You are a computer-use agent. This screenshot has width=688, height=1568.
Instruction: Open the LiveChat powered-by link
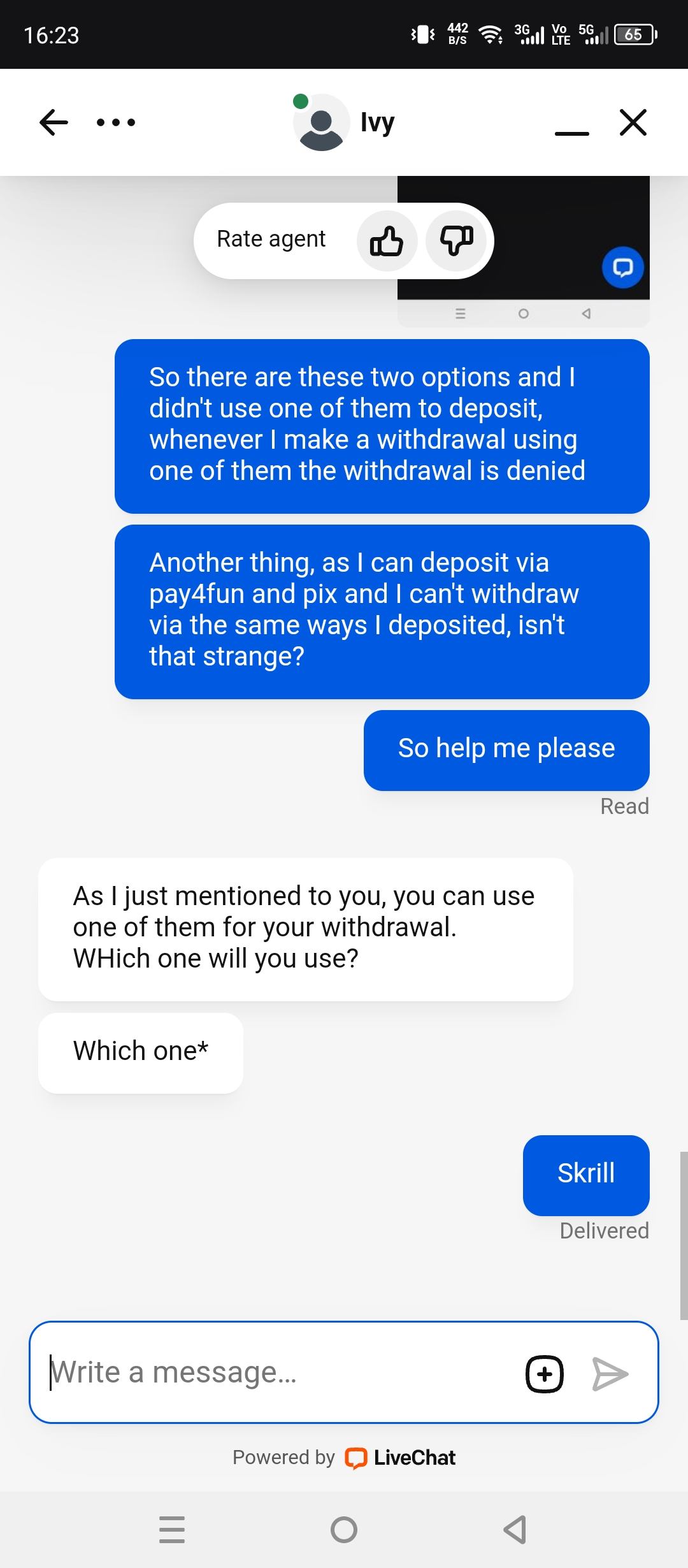click(401, 1458)
